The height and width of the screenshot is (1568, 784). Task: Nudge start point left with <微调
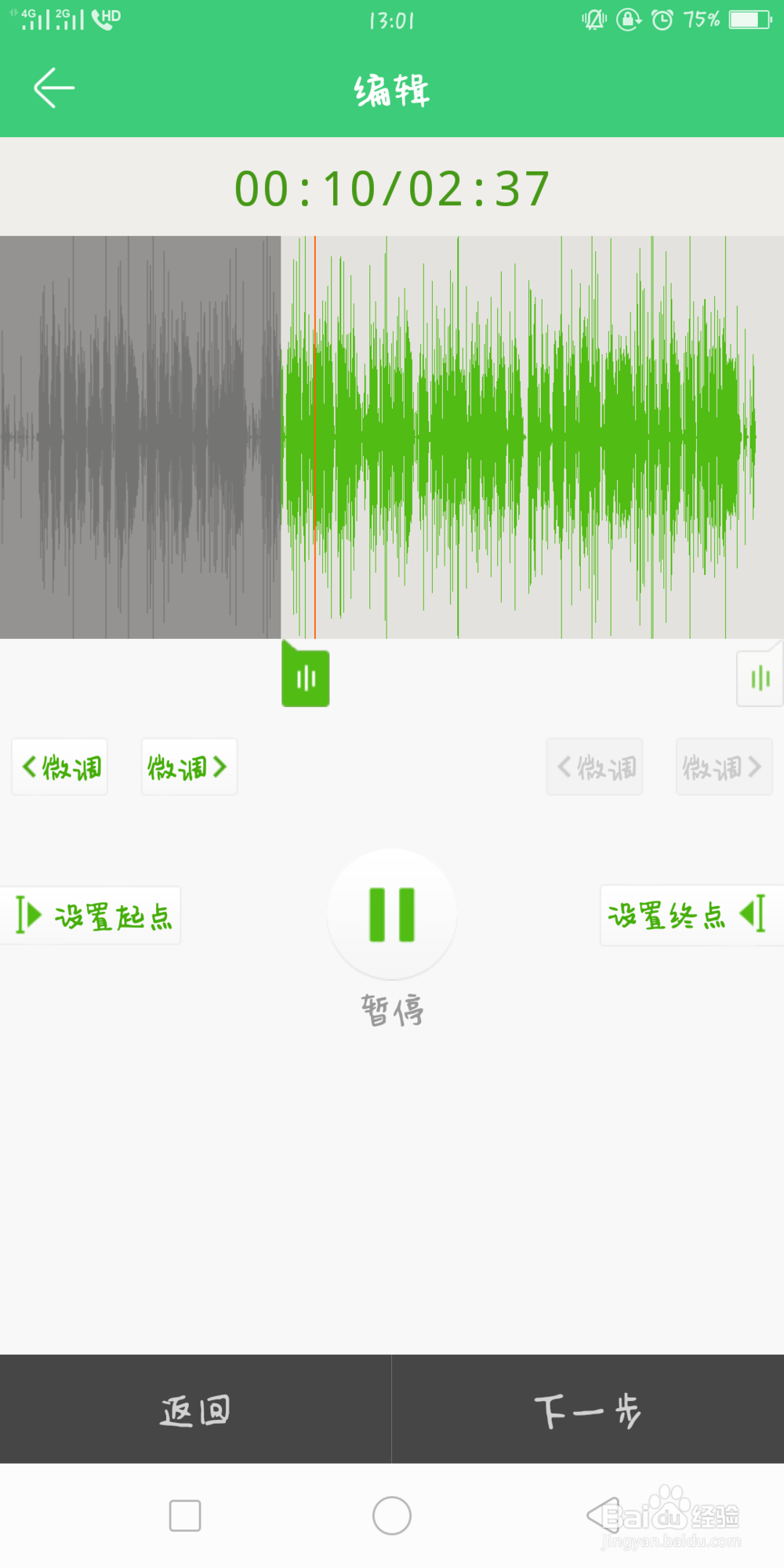[60, 767]
